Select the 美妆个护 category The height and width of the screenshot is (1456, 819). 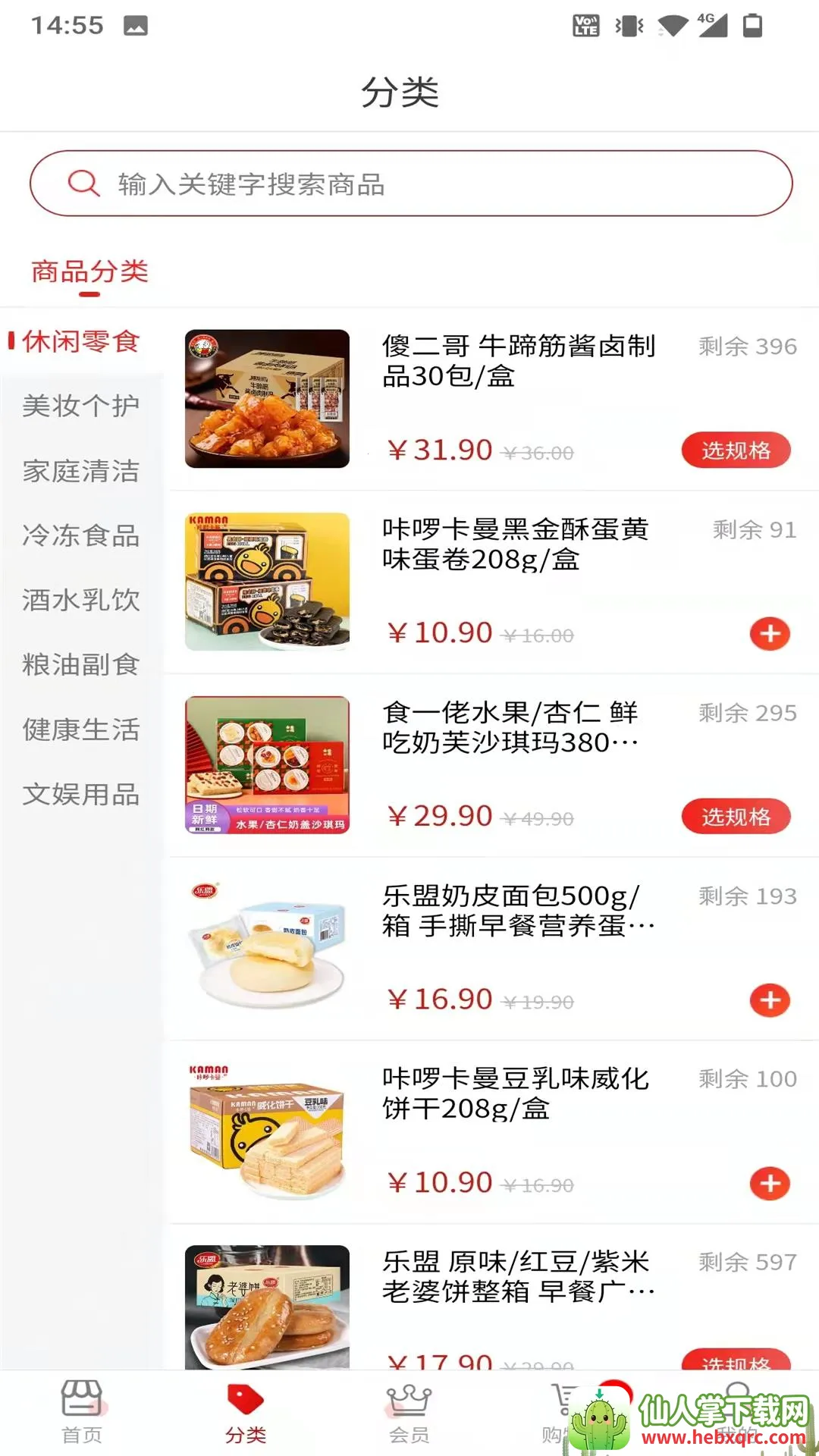tap(81, 406)
